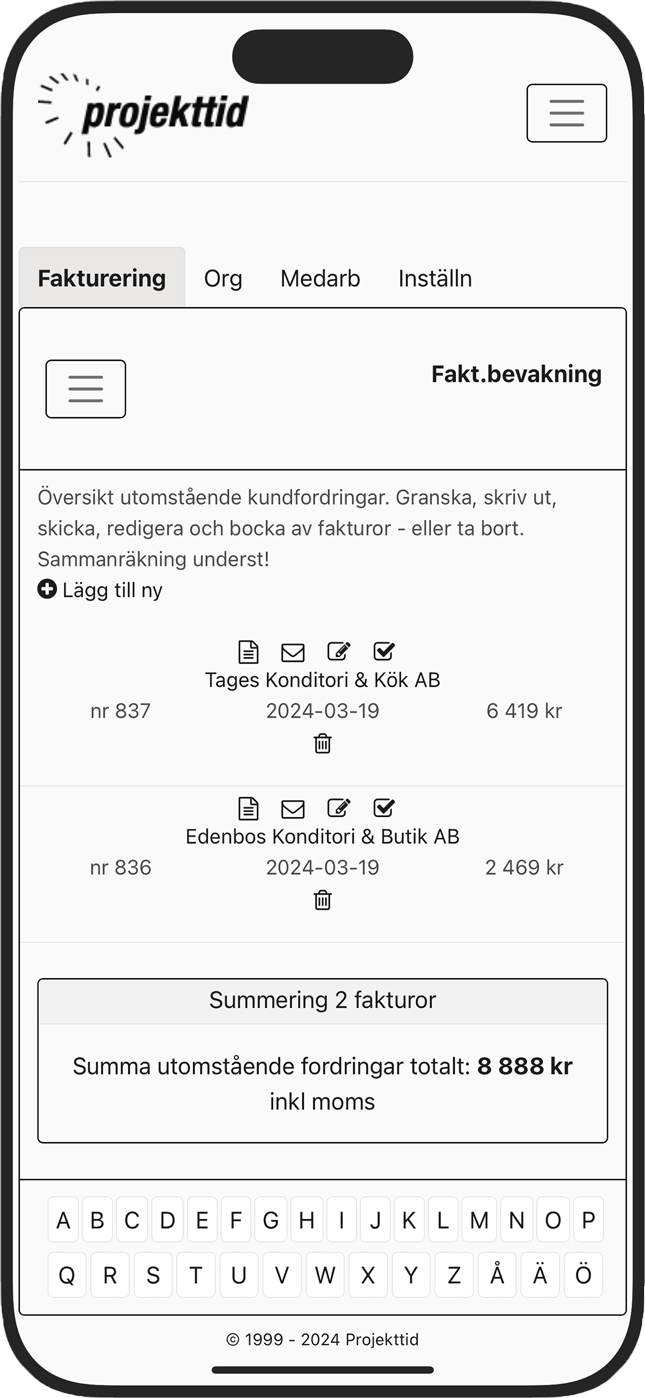Mark the Edenbos Konditori invoice as checked off
The height and width of the screenshot is (1398, 645).
tap(384, 808)
